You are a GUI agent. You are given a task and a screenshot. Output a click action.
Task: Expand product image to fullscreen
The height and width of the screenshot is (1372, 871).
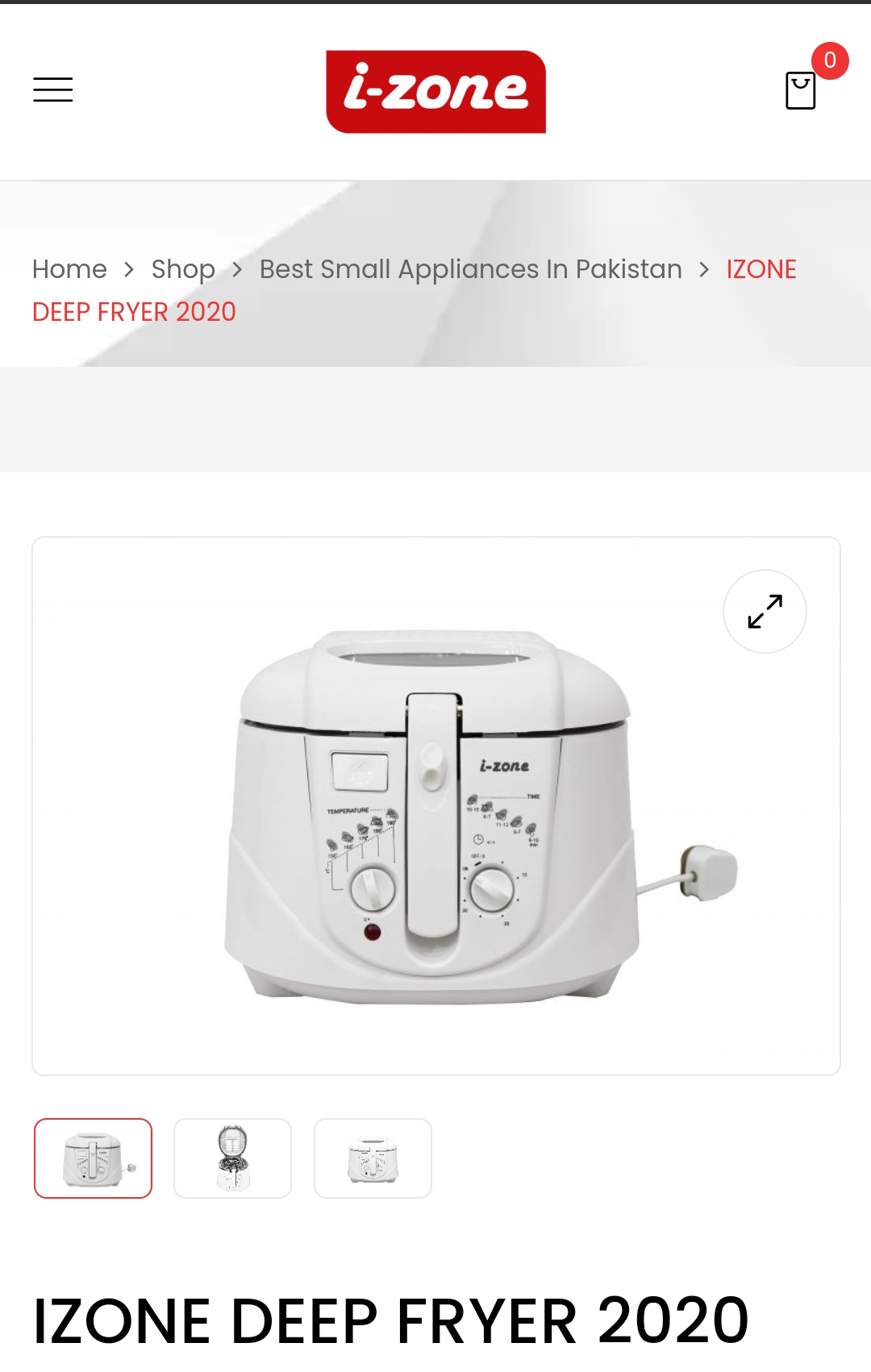click(x=765, y=611)
